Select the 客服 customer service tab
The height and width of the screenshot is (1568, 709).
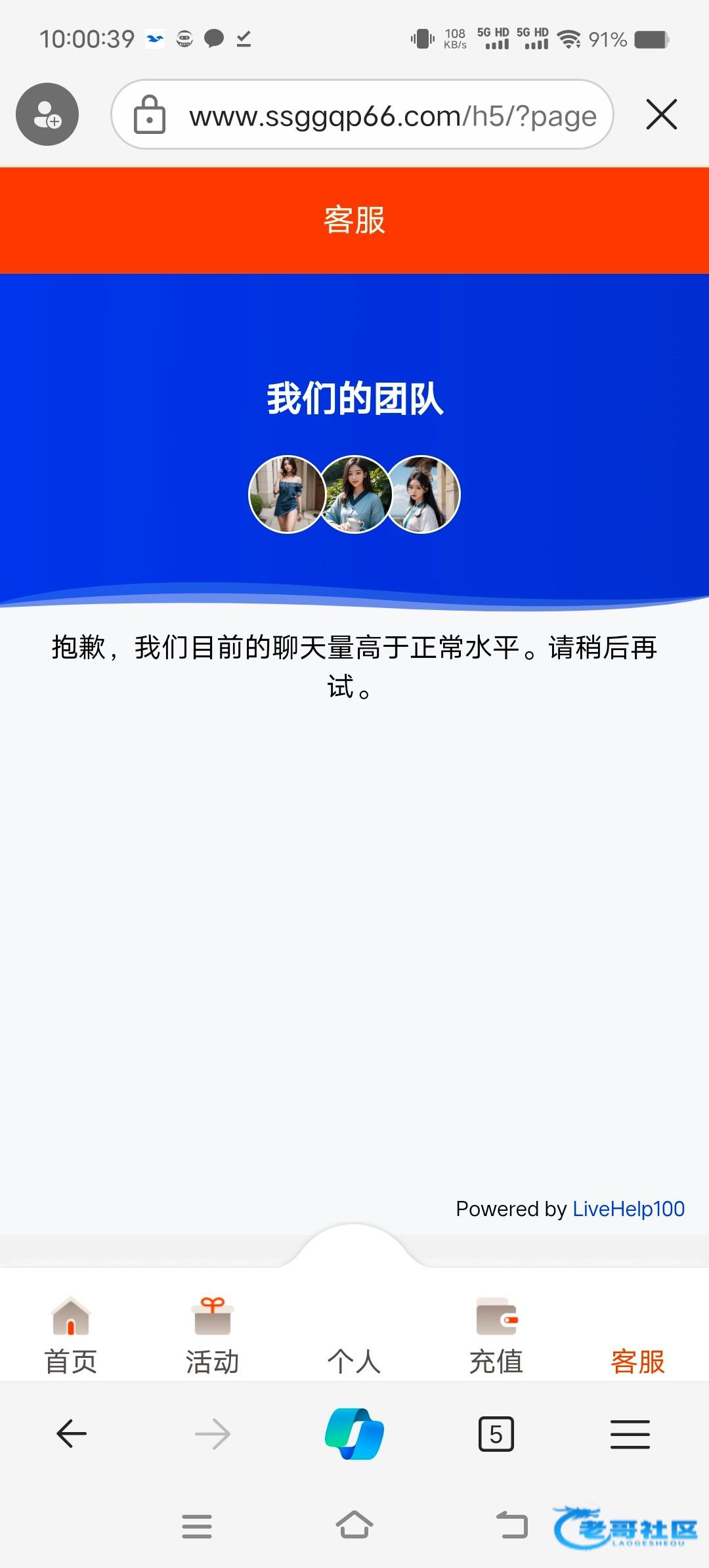[637, 1361]
